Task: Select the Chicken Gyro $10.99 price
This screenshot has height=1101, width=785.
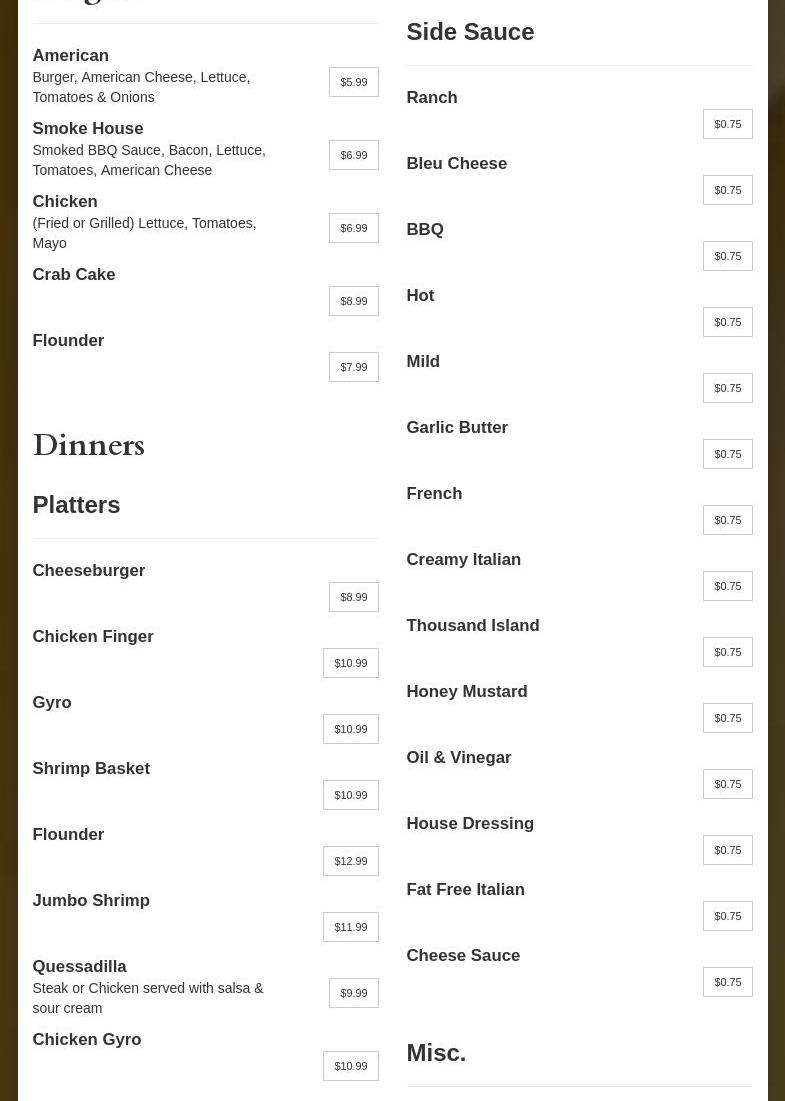Action: click(350, 1066)
